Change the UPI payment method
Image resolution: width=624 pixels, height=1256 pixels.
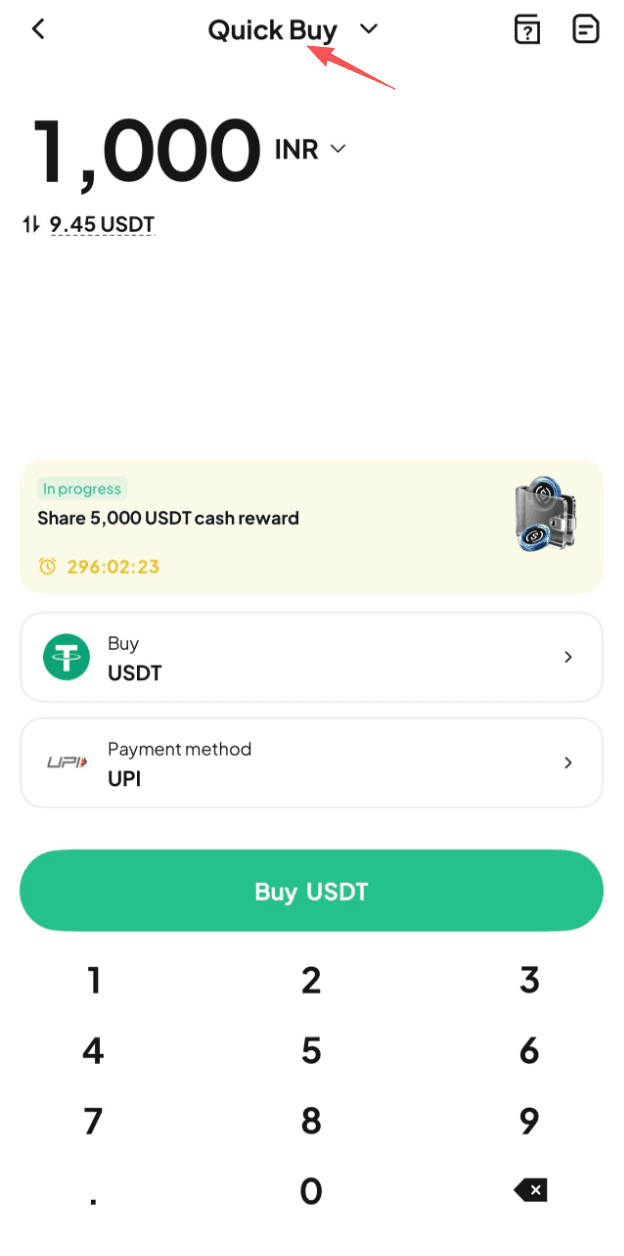pyautogui.click(x=312, y=762)
